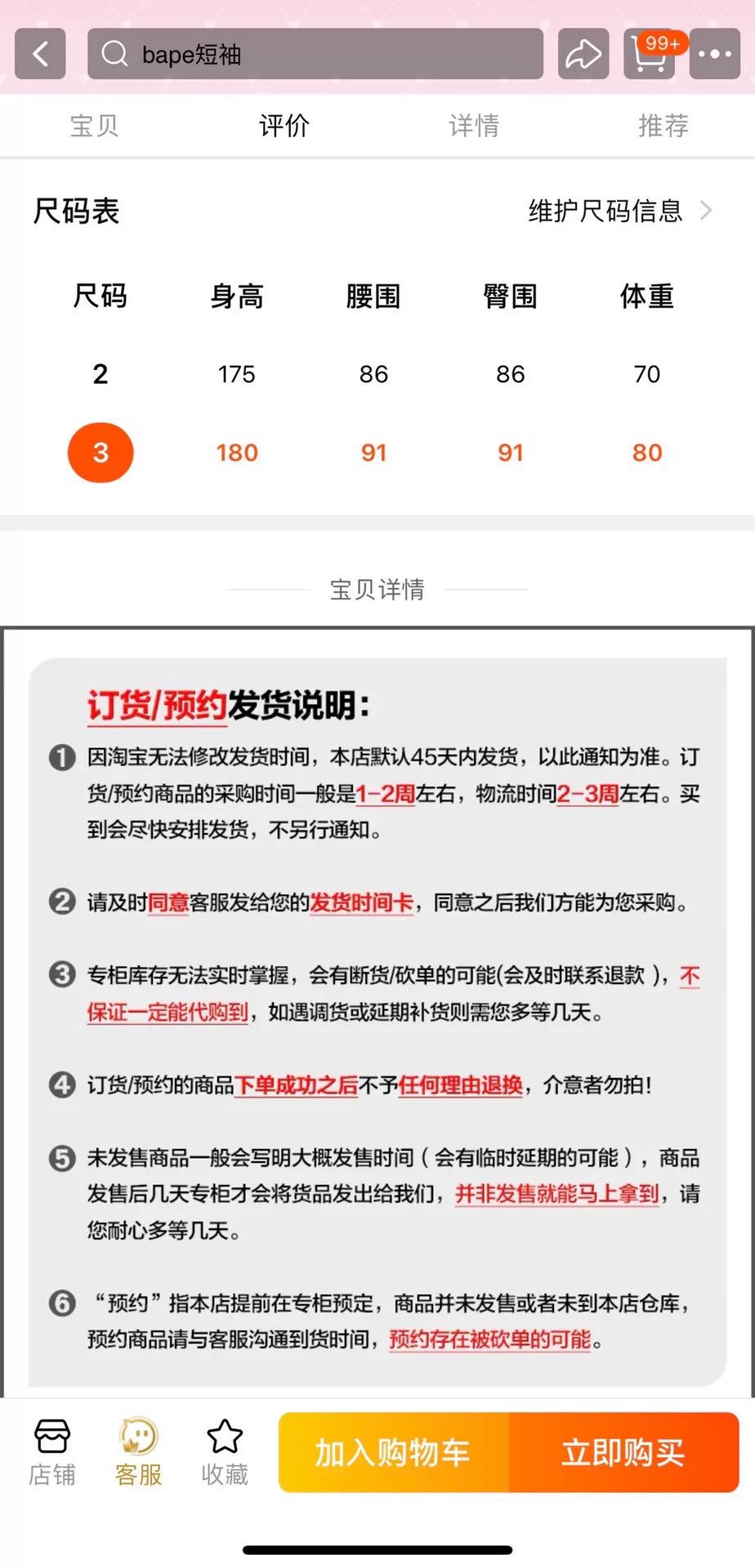
Task: Open the shopping cart
Action: click(650, 54)
